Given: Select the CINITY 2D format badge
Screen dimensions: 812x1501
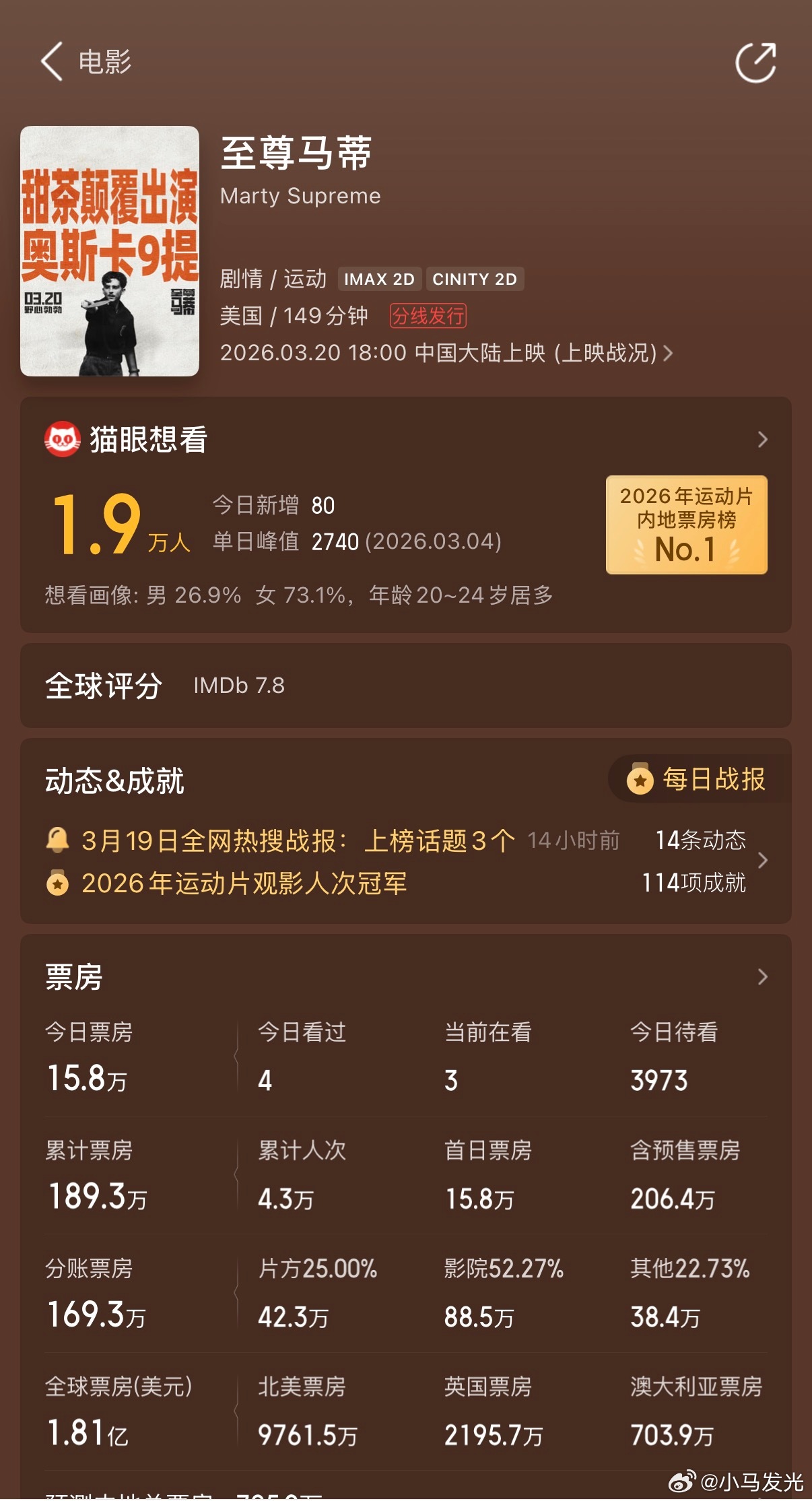Looking at the screenshot, I should click(475, 279).
